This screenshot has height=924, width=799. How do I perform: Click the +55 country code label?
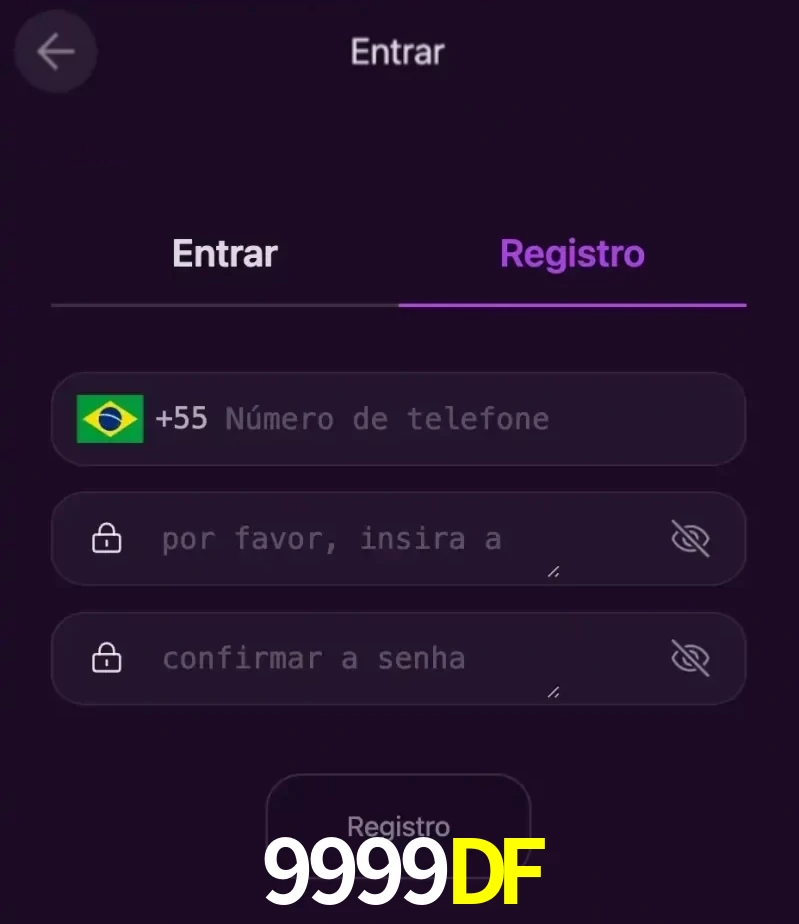(x=182, y=419)
